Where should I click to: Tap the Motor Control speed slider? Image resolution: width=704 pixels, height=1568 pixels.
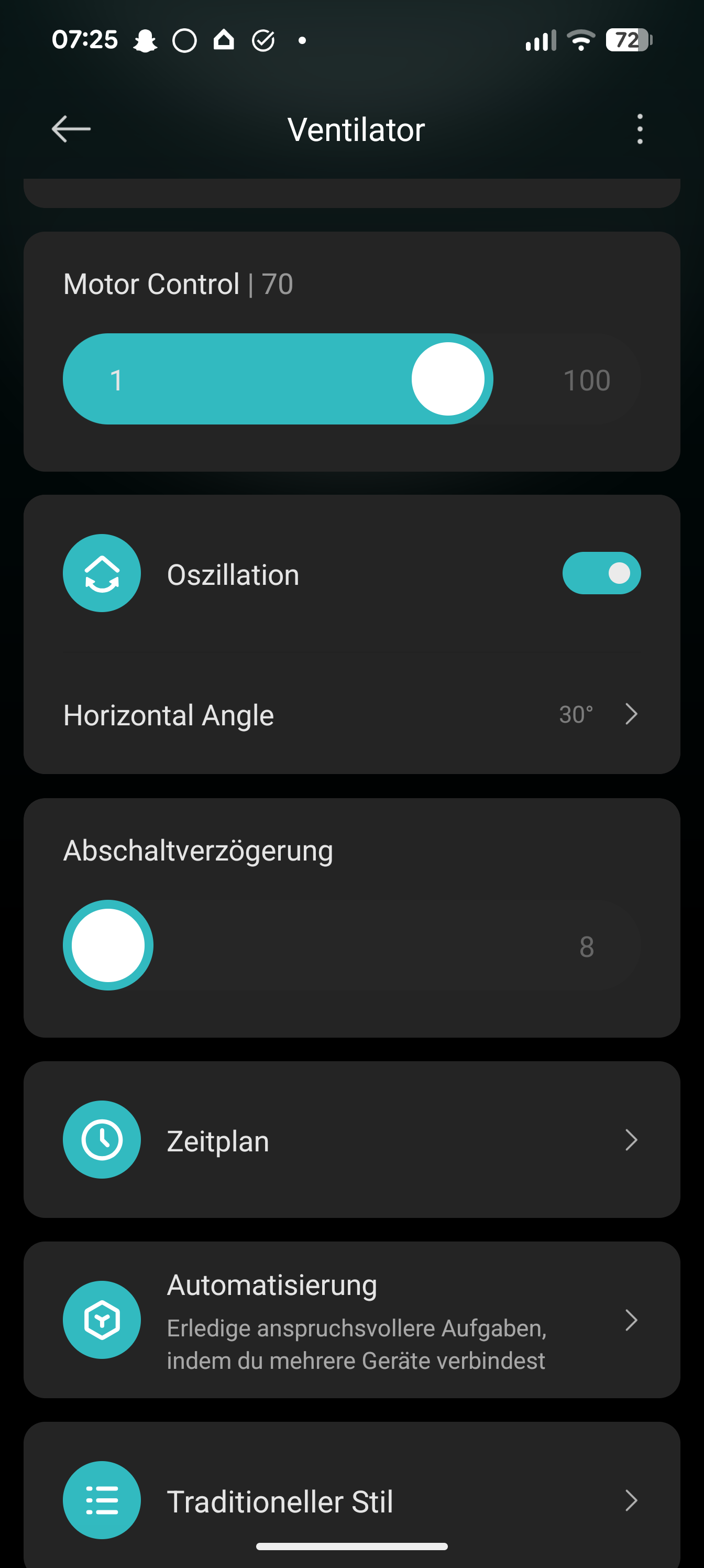(351, 379)
